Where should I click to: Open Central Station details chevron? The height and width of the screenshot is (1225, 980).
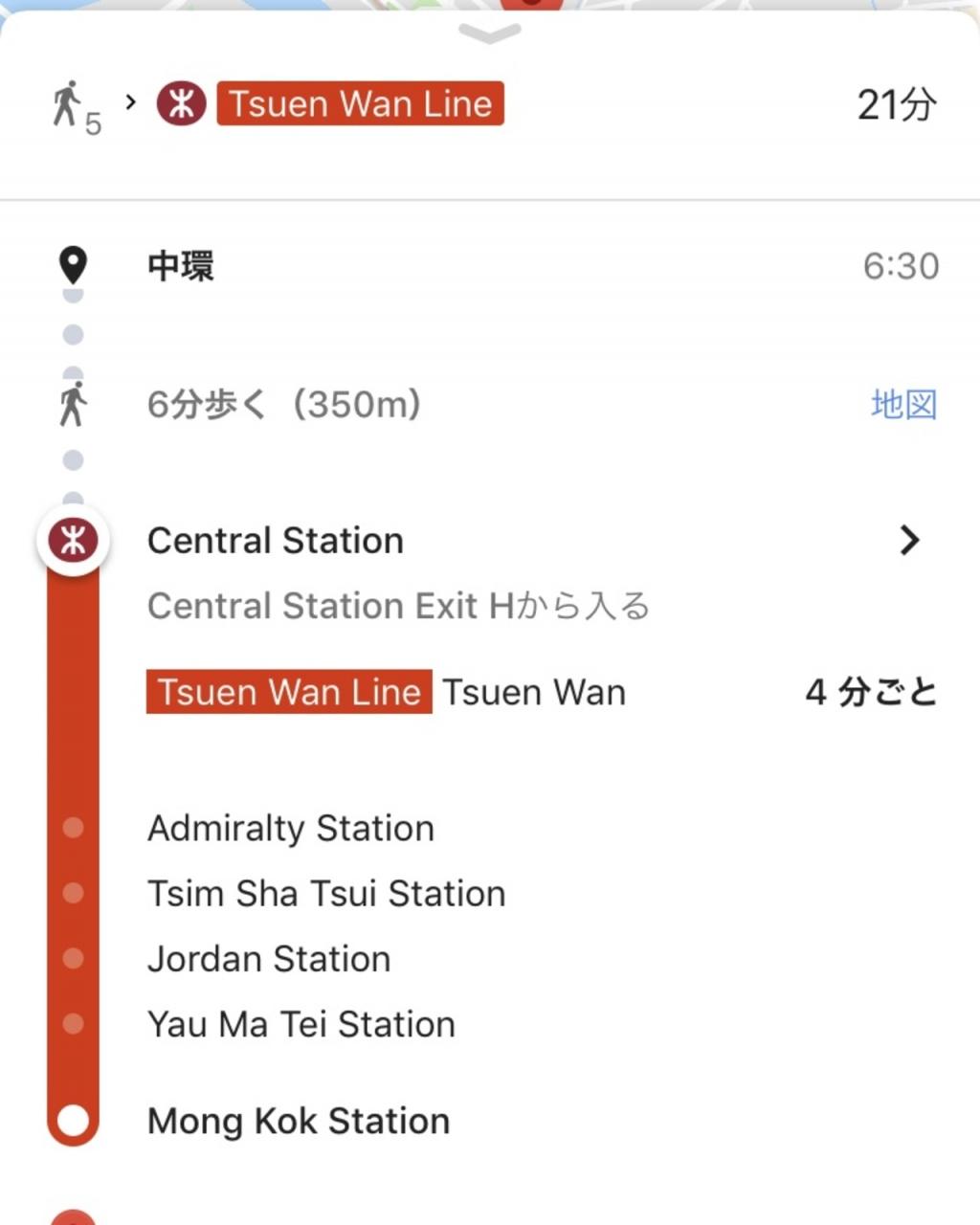point(909,541)
